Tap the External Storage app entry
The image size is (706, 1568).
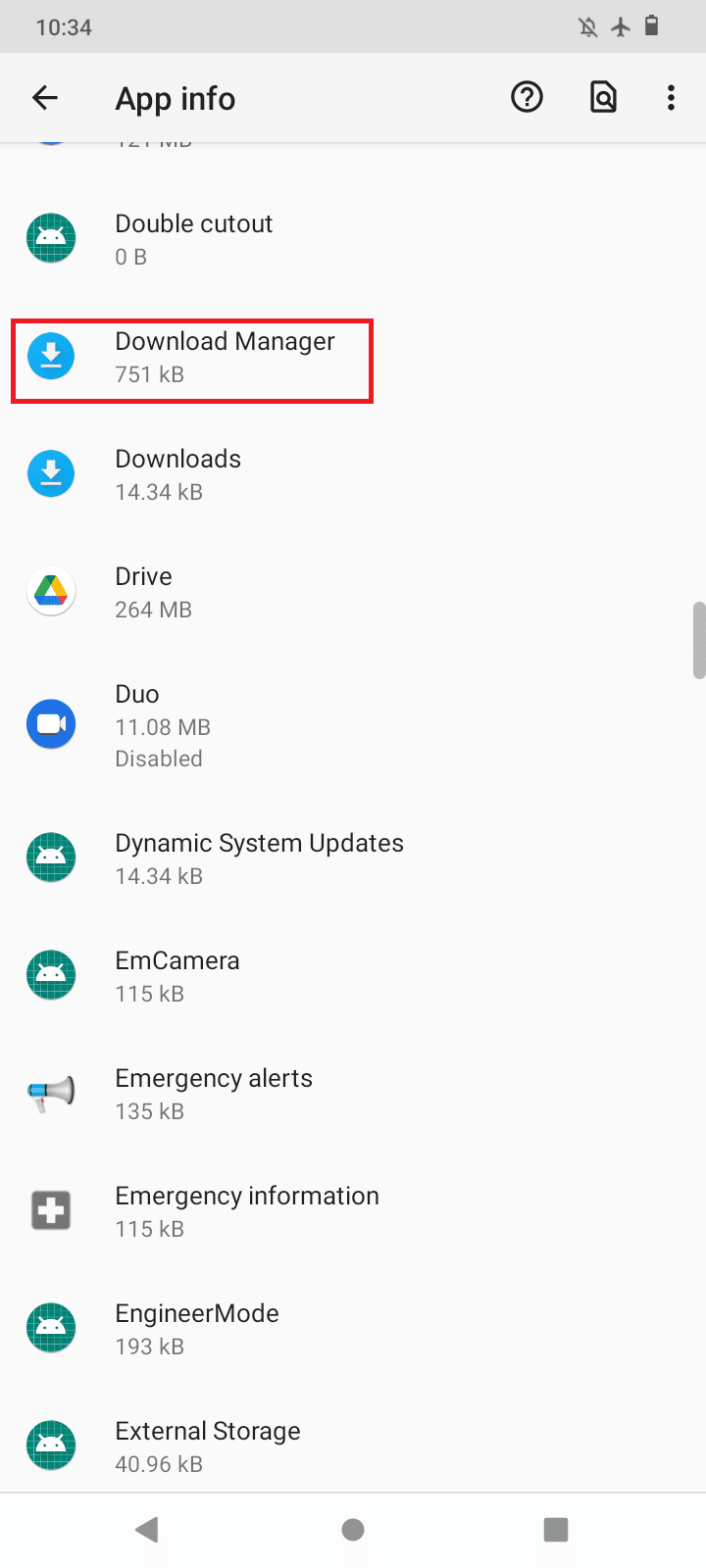pos(208,1445)
